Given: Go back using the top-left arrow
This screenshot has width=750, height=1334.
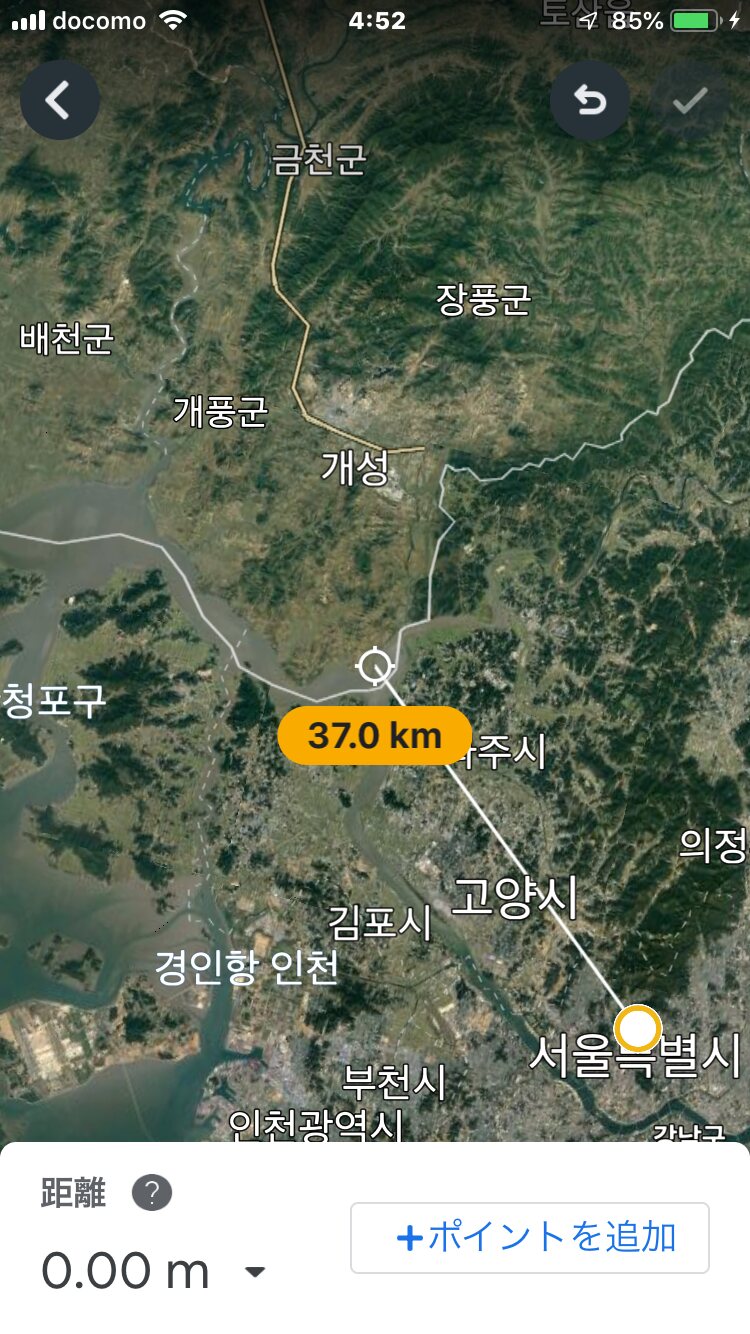Looking at the screenshot, I should pyautogui.click(x=60, y=100).
